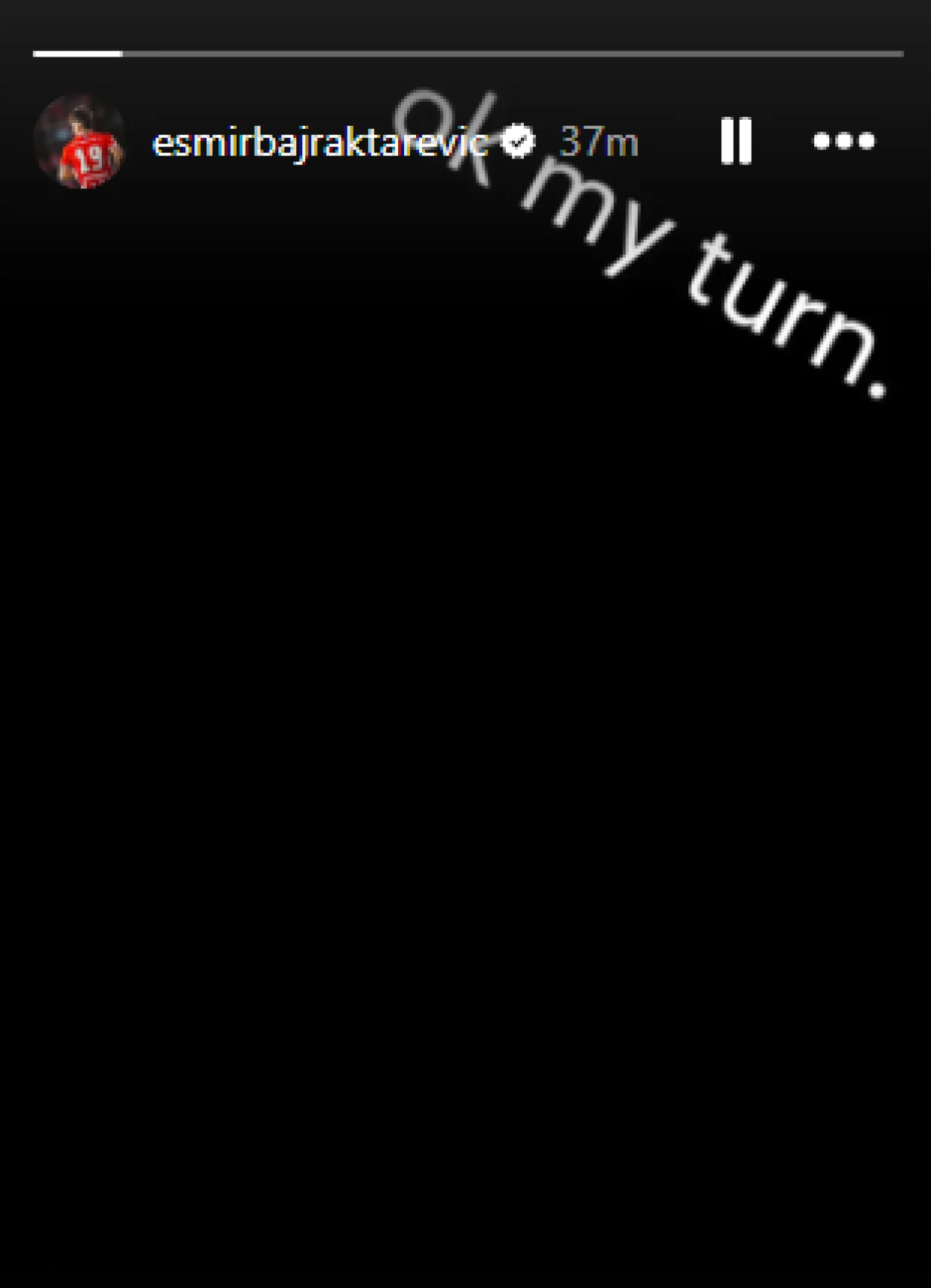The image size is (931, 1288).
Task: Pause the story playback
Action: pos(736,141)
